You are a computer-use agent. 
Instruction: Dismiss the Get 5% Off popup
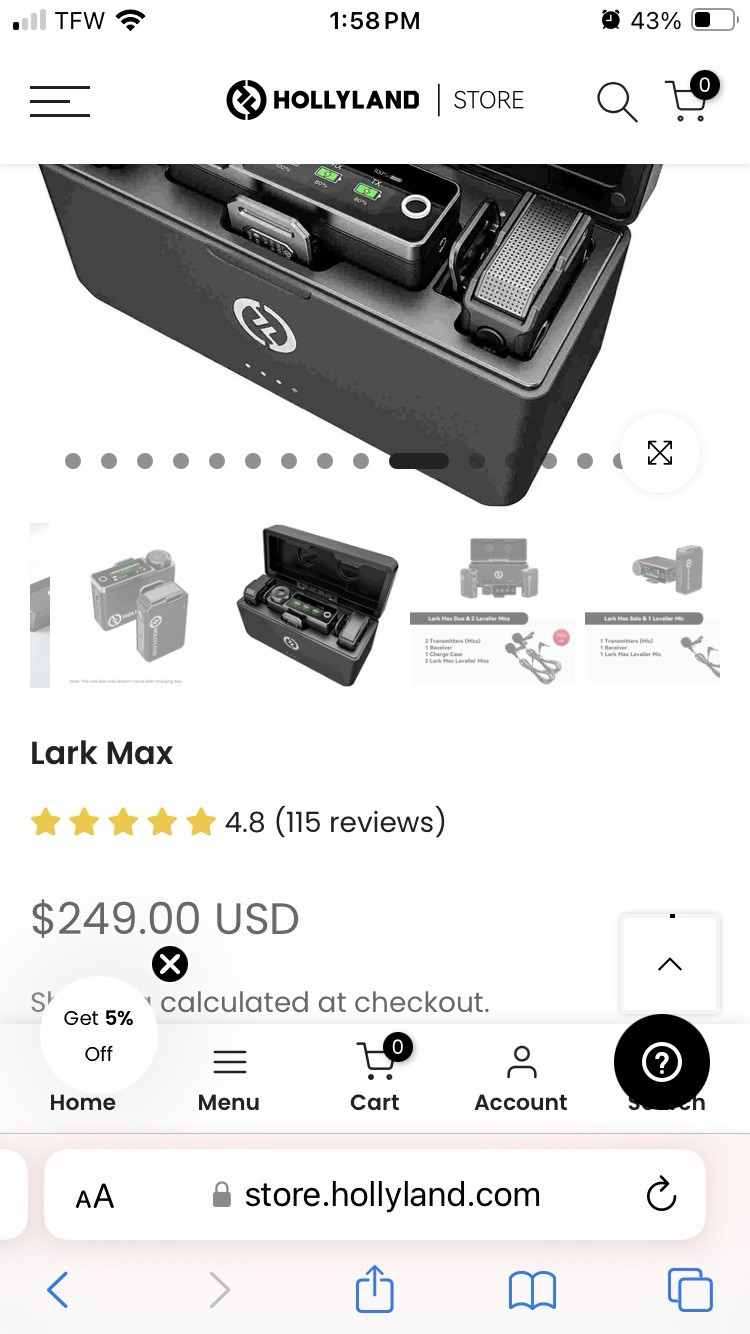tap(170, 964)
